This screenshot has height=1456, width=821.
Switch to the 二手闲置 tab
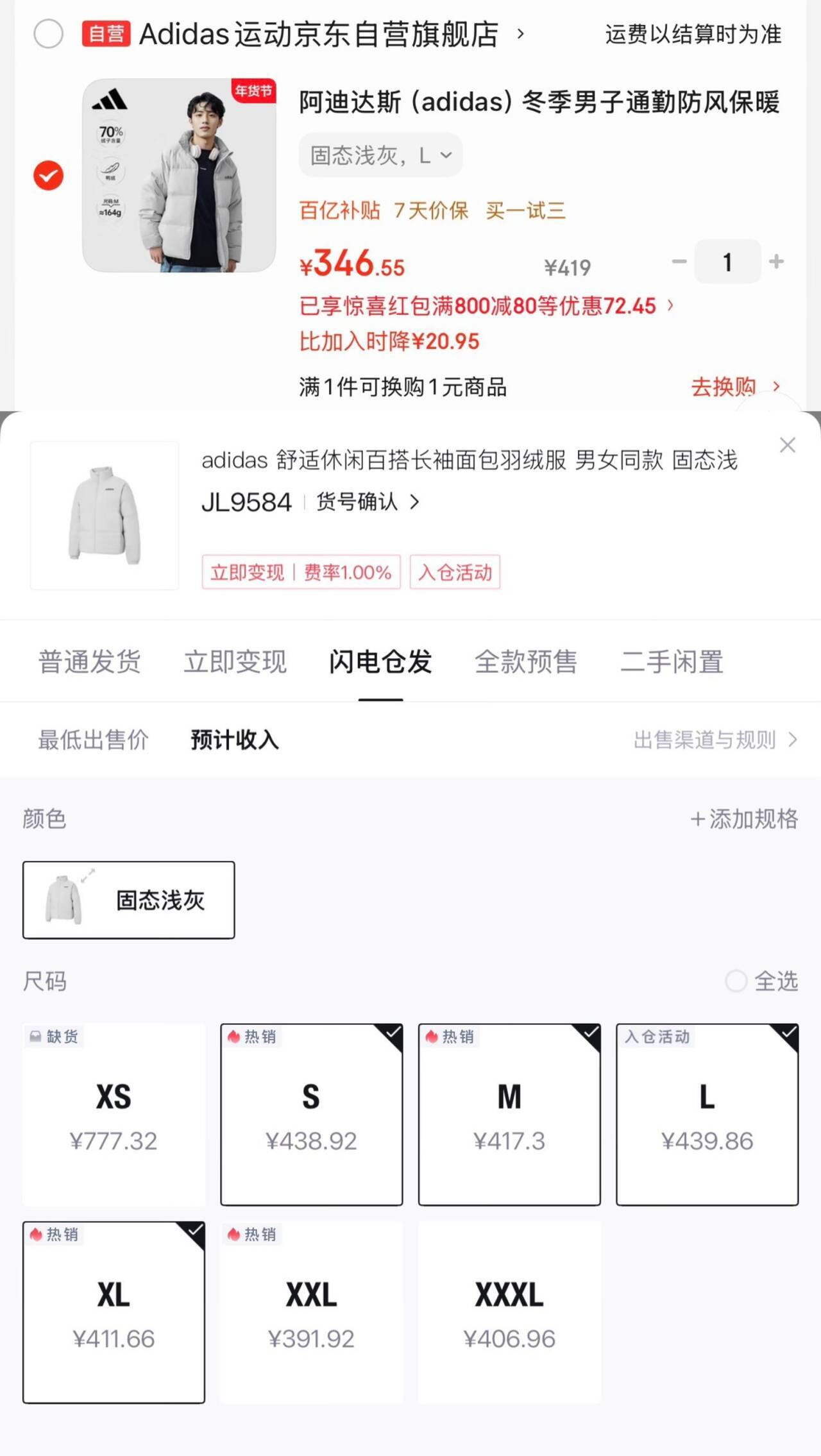tap(673, 662)
